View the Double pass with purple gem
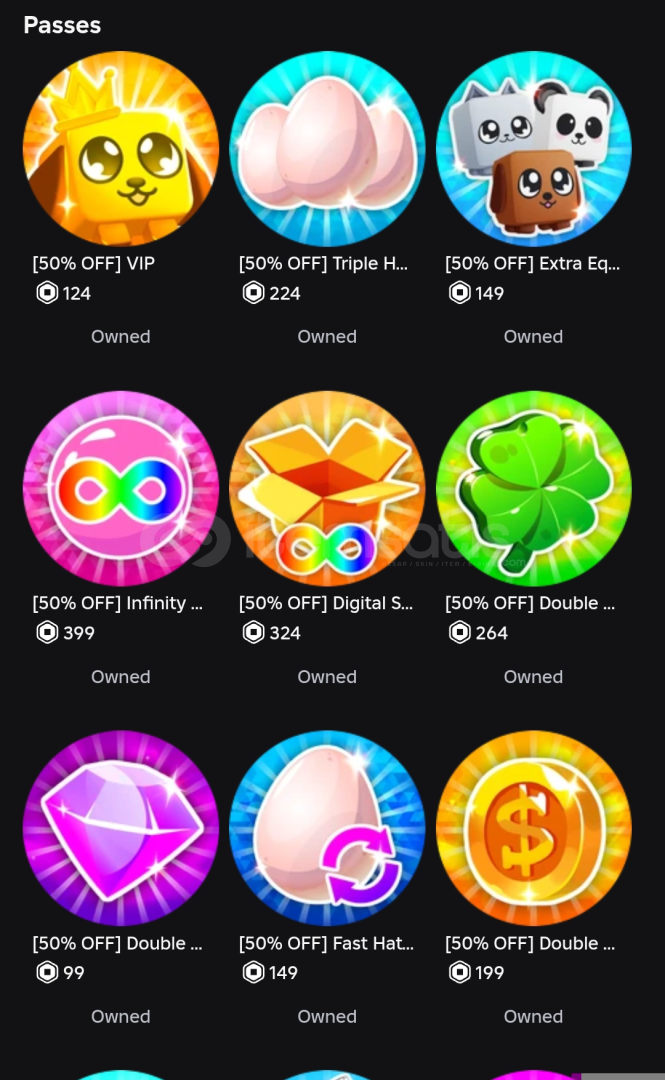 [x=121, y=829]
